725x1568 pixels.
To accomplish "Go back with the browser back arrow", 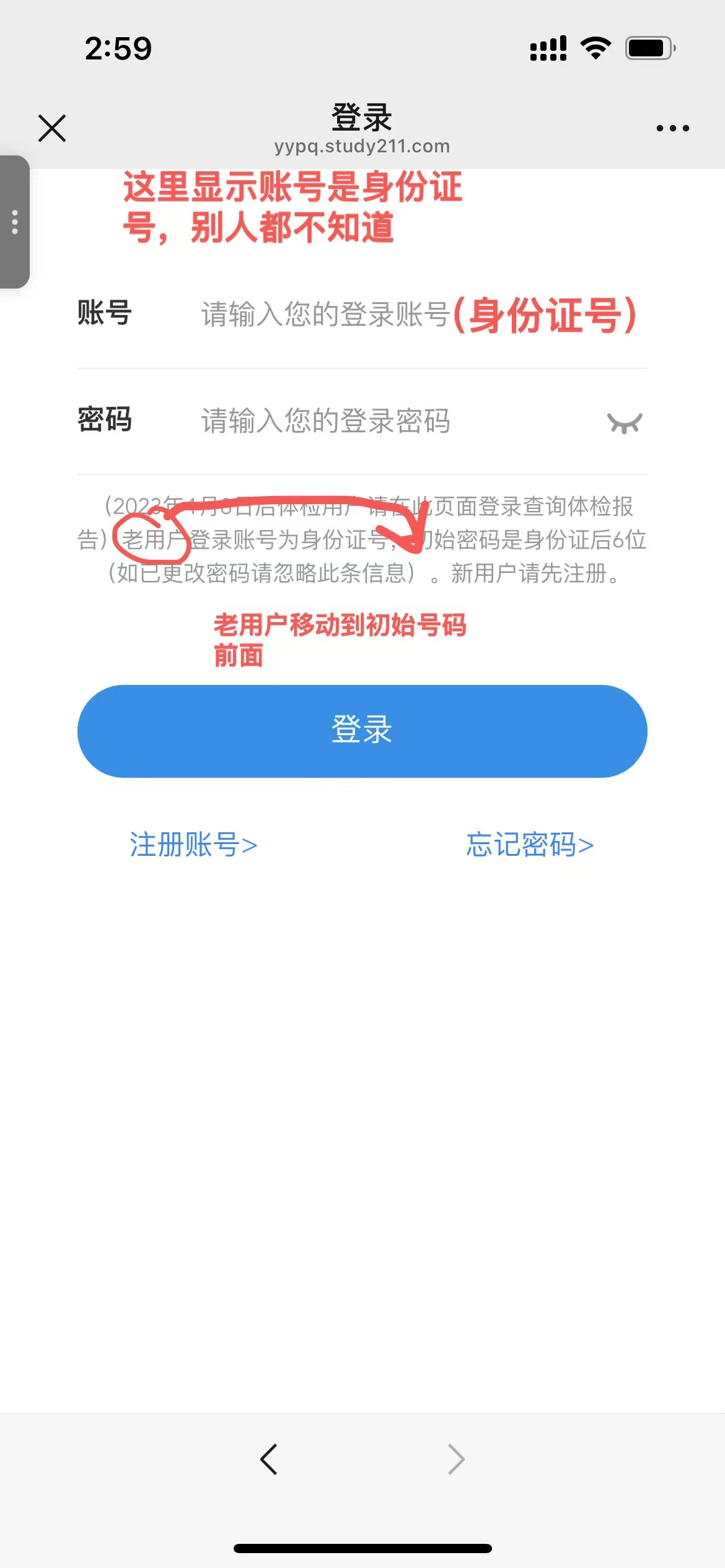I will (x=268, y=1459).
